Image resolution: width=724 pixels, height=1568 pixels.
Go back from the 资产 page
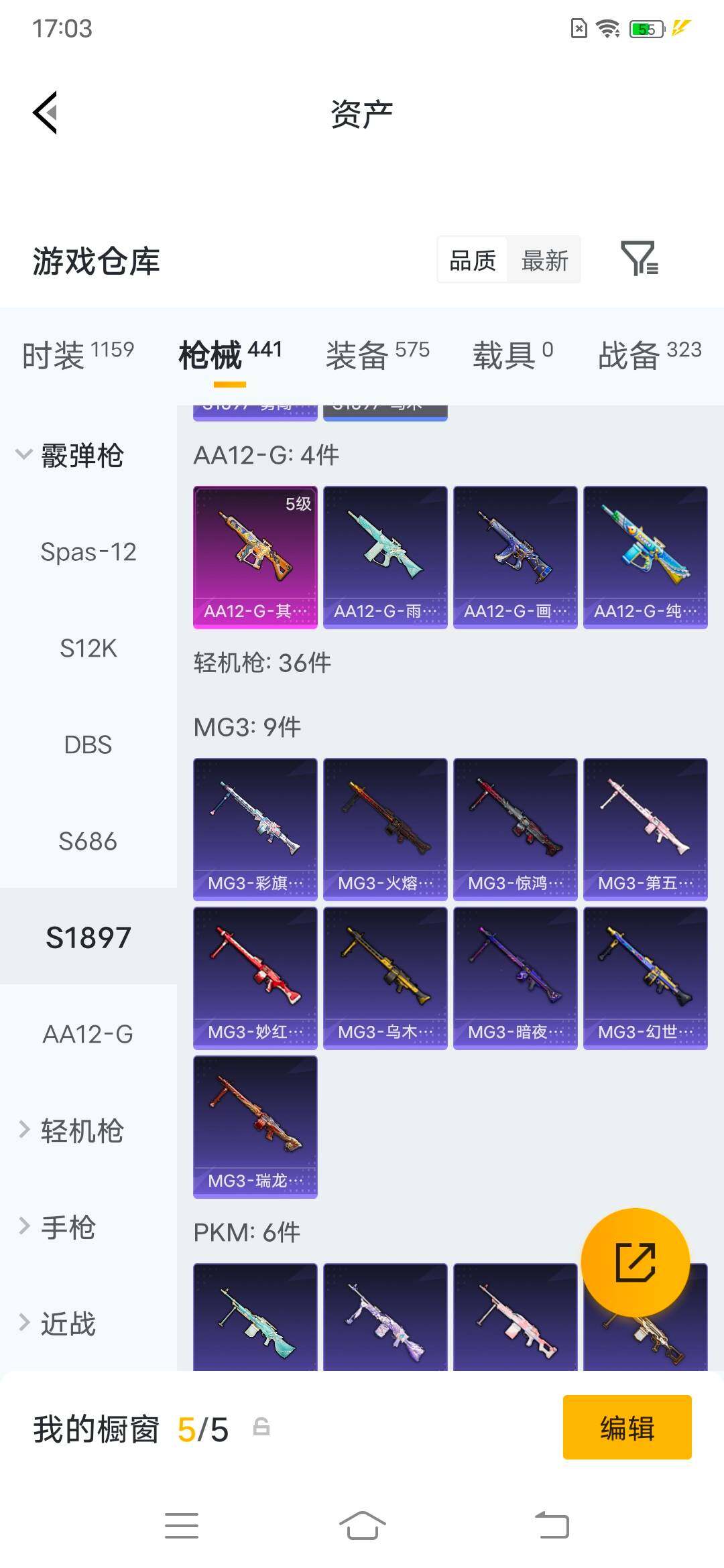[x=46, y=113]
